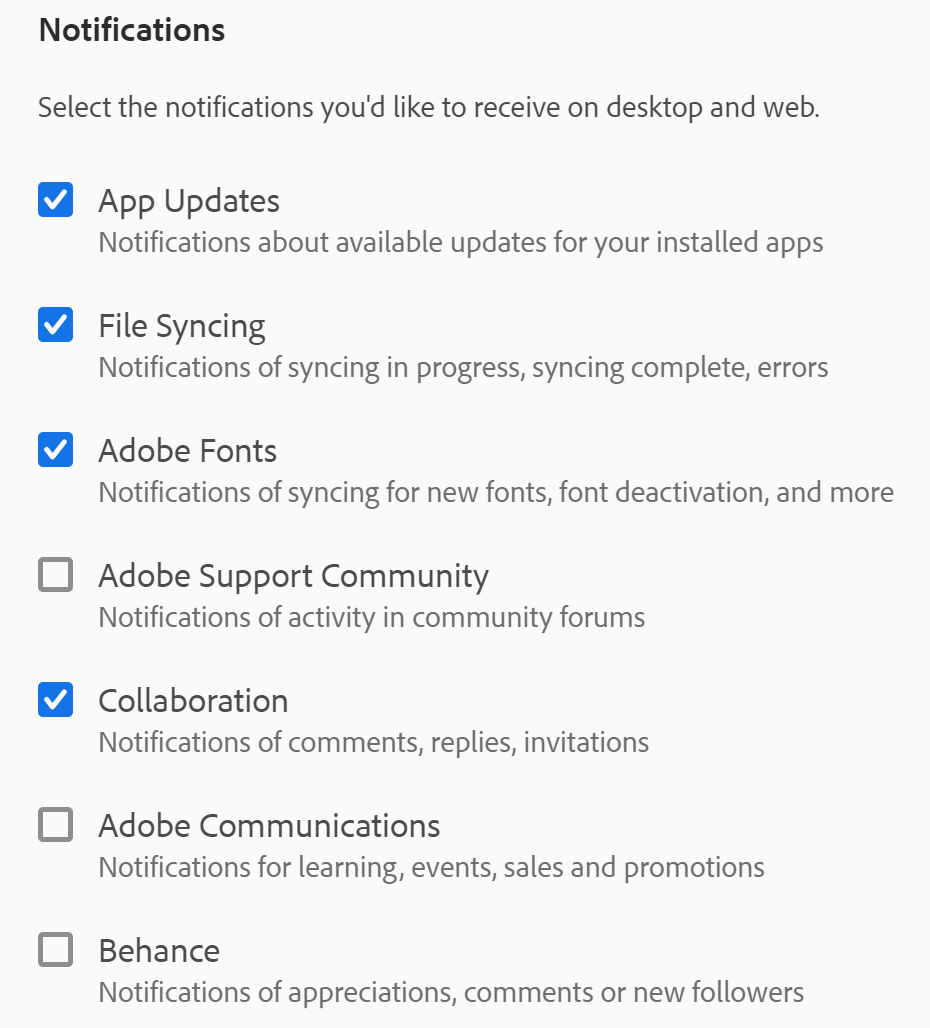Enable Adobe Support Community notifications
Viewport: 930px width, 1028px height.
pyautogui.click(x=55, y=575)
